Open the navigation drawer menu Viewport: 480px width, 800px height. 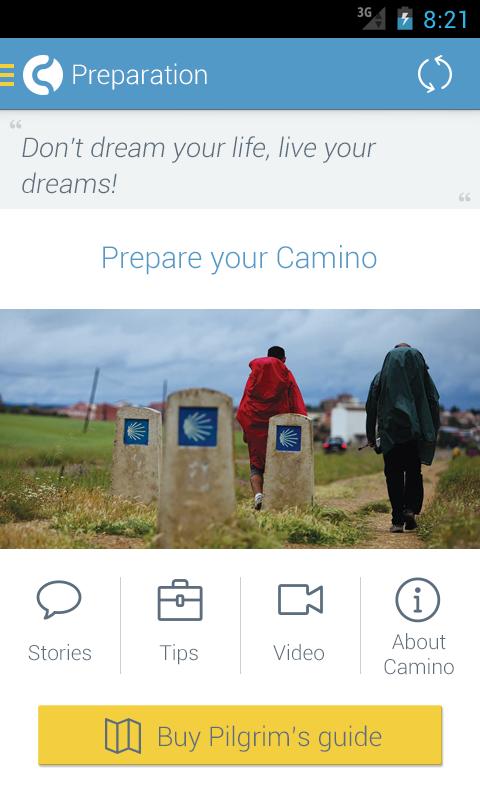(7, 74)
